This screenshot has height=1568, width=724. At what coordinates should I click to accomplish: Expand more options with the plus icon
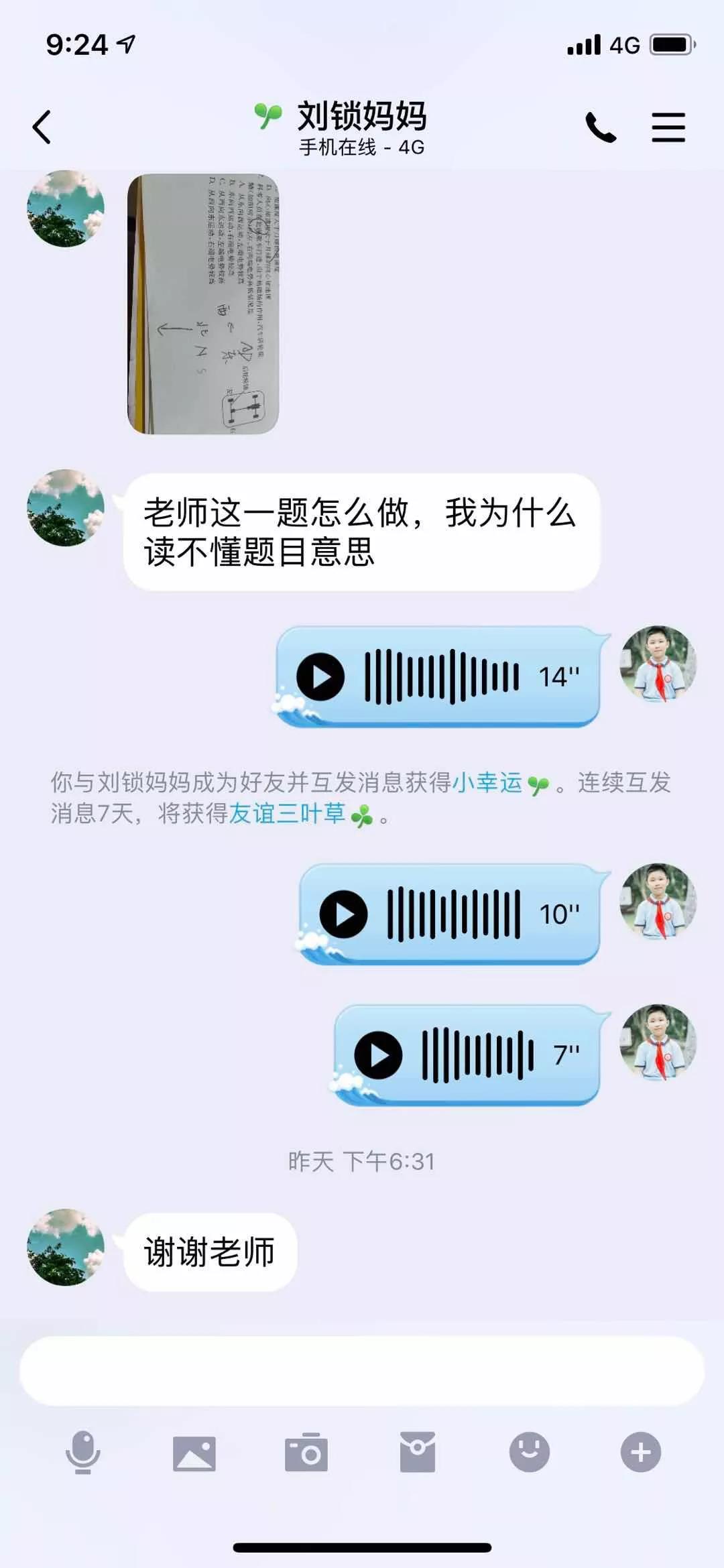tap(641, 1453)
